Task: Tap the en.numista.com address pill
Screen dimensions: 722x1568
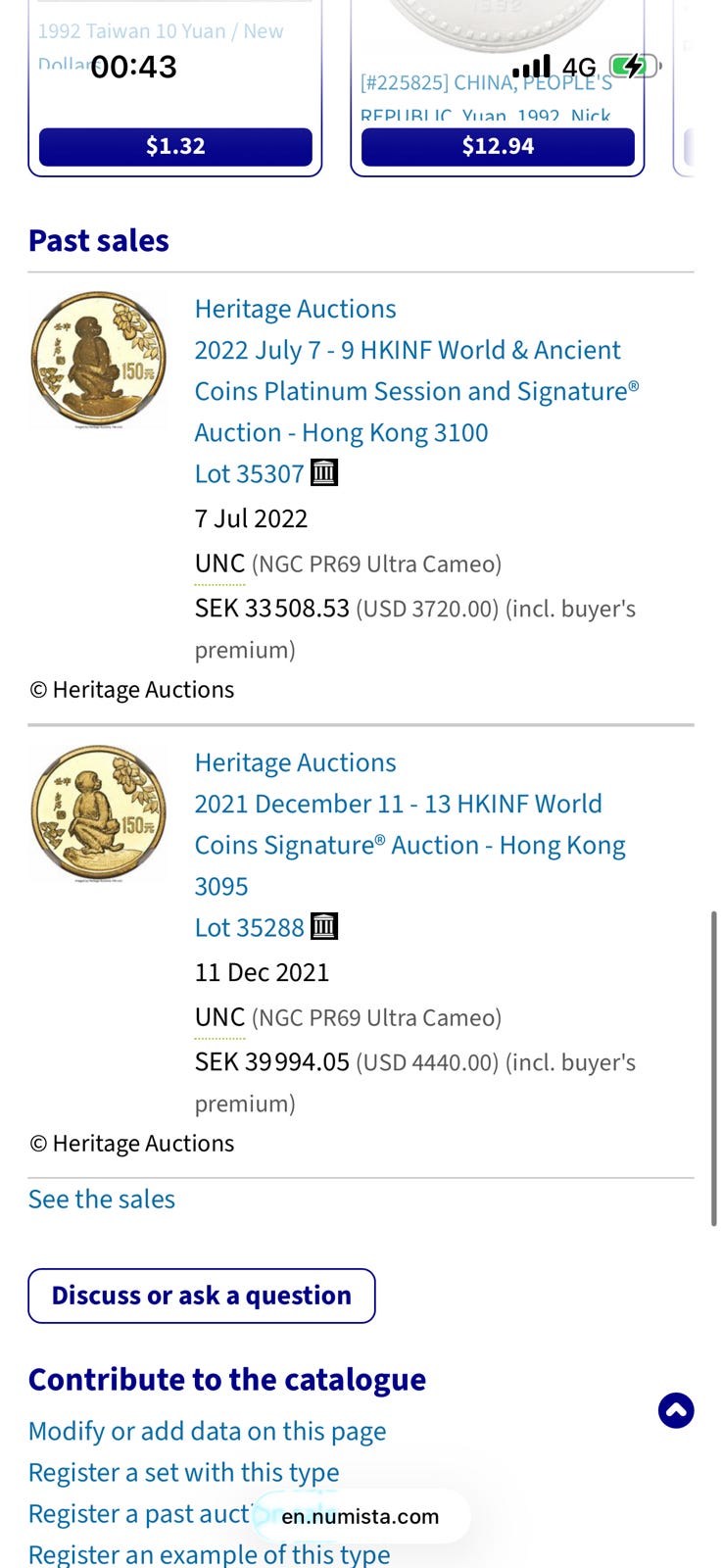Action: (361, 1517)
